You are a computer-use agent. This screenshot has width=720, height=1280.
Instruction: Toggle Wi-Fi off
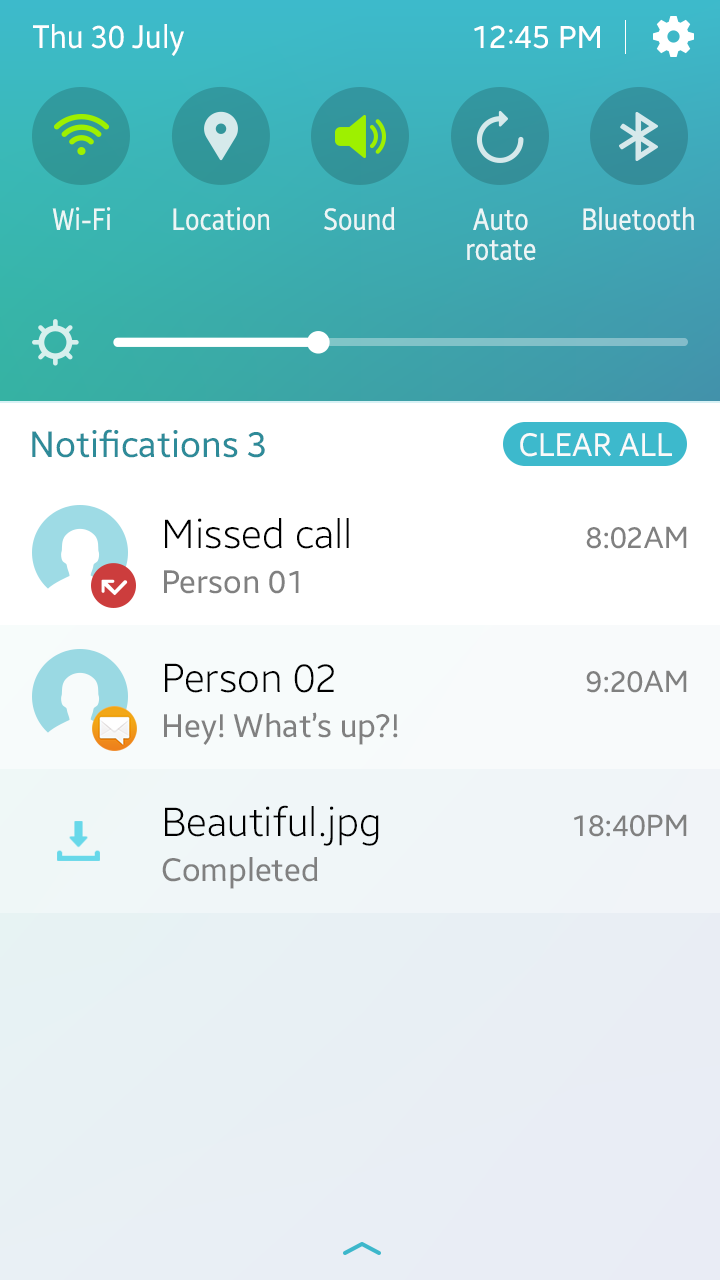[81, 136]
